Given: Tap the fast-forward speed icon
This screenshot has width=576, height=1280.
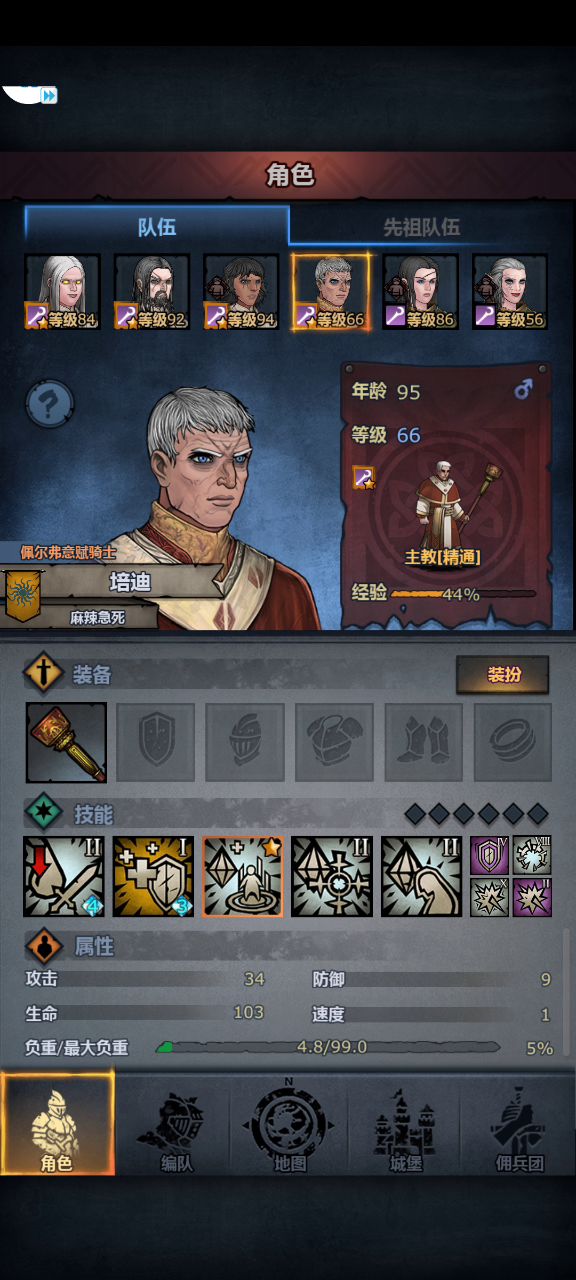Looking at the screenshot, I should tap(48, 96).
